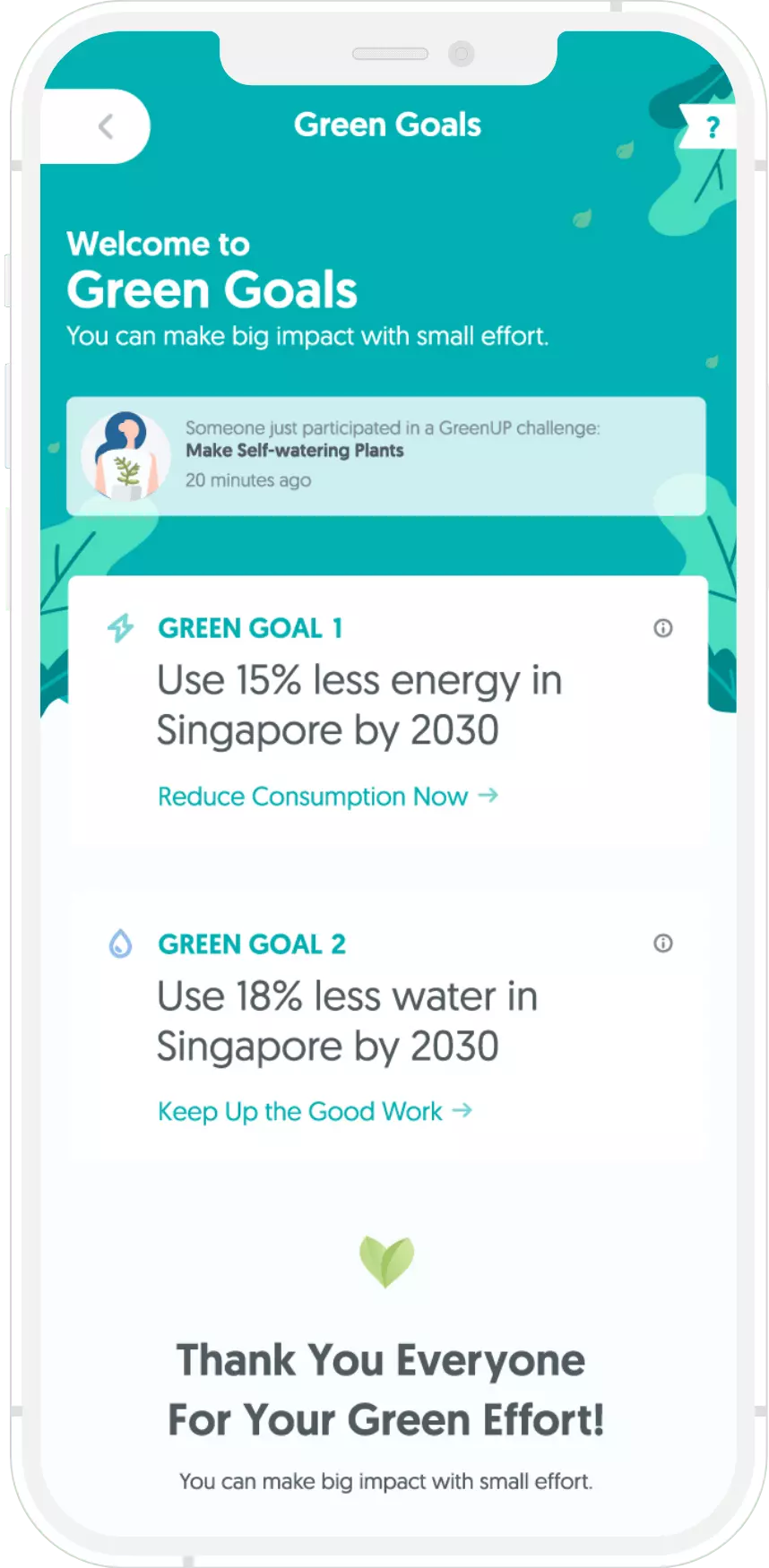Collapse the page using the back chevron
Screen dimensions: 769x1568
click(107, 126)
